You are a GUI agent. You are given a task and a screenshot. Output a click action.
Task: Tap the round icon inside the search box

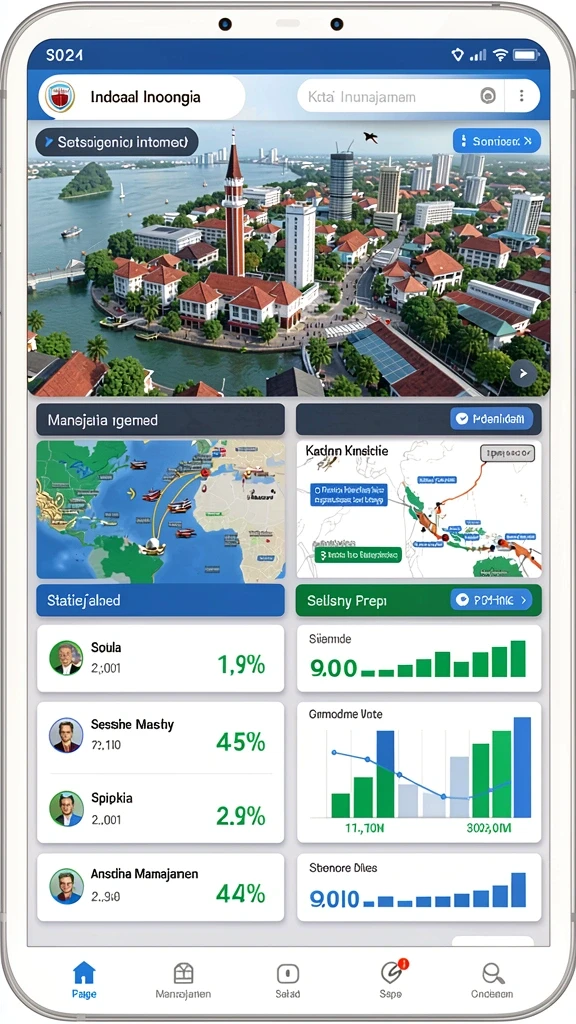(x=488, y=96)
